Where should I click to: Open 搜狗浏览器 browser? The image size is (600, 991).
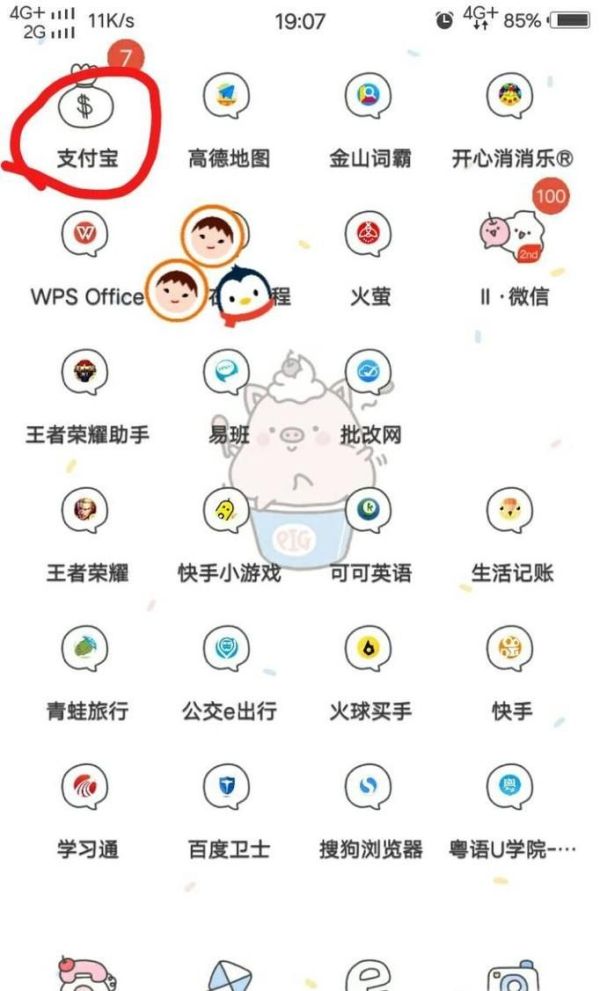[369, 789]
